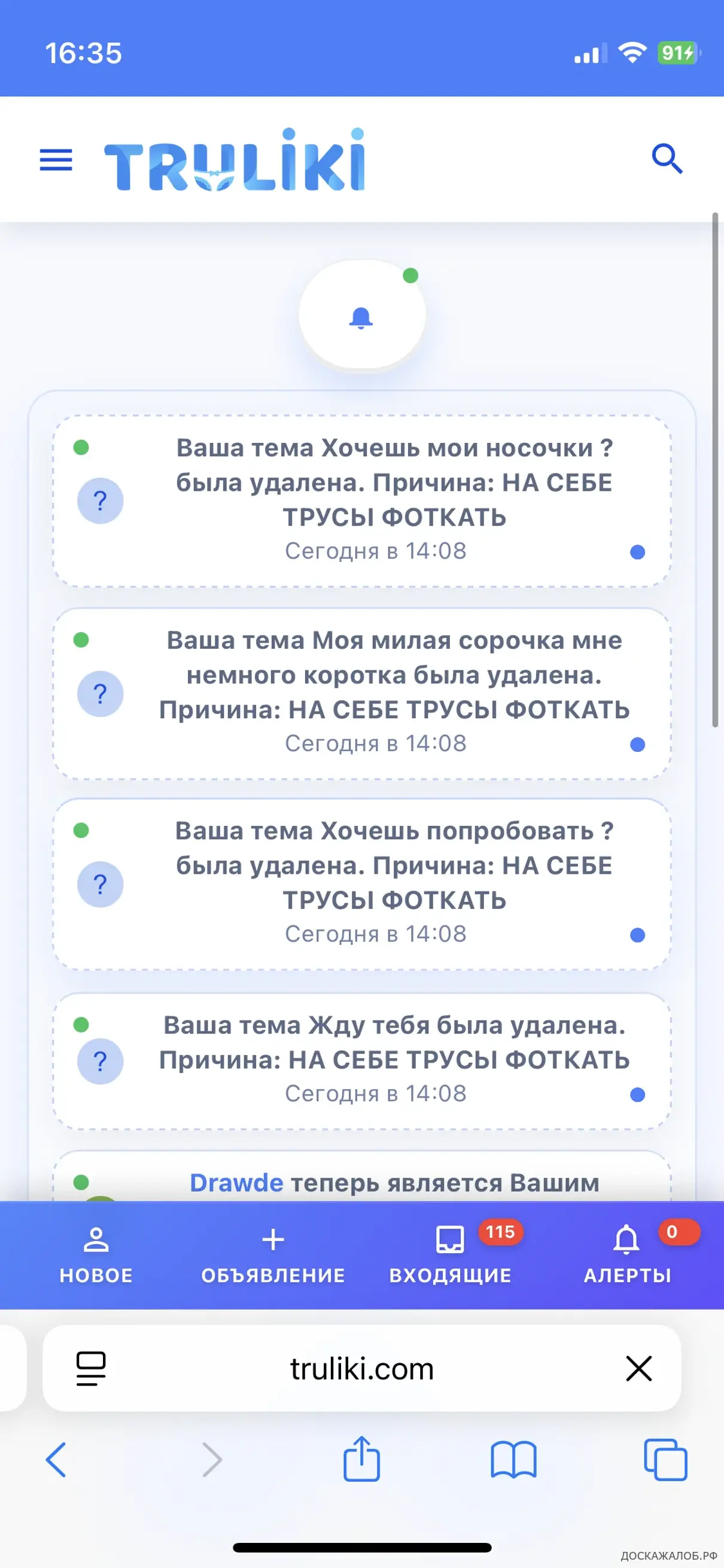Viewport: 724px width, 1568px height.
Task: Stop loading with the X button
Action: click(x=638, y=1369)
